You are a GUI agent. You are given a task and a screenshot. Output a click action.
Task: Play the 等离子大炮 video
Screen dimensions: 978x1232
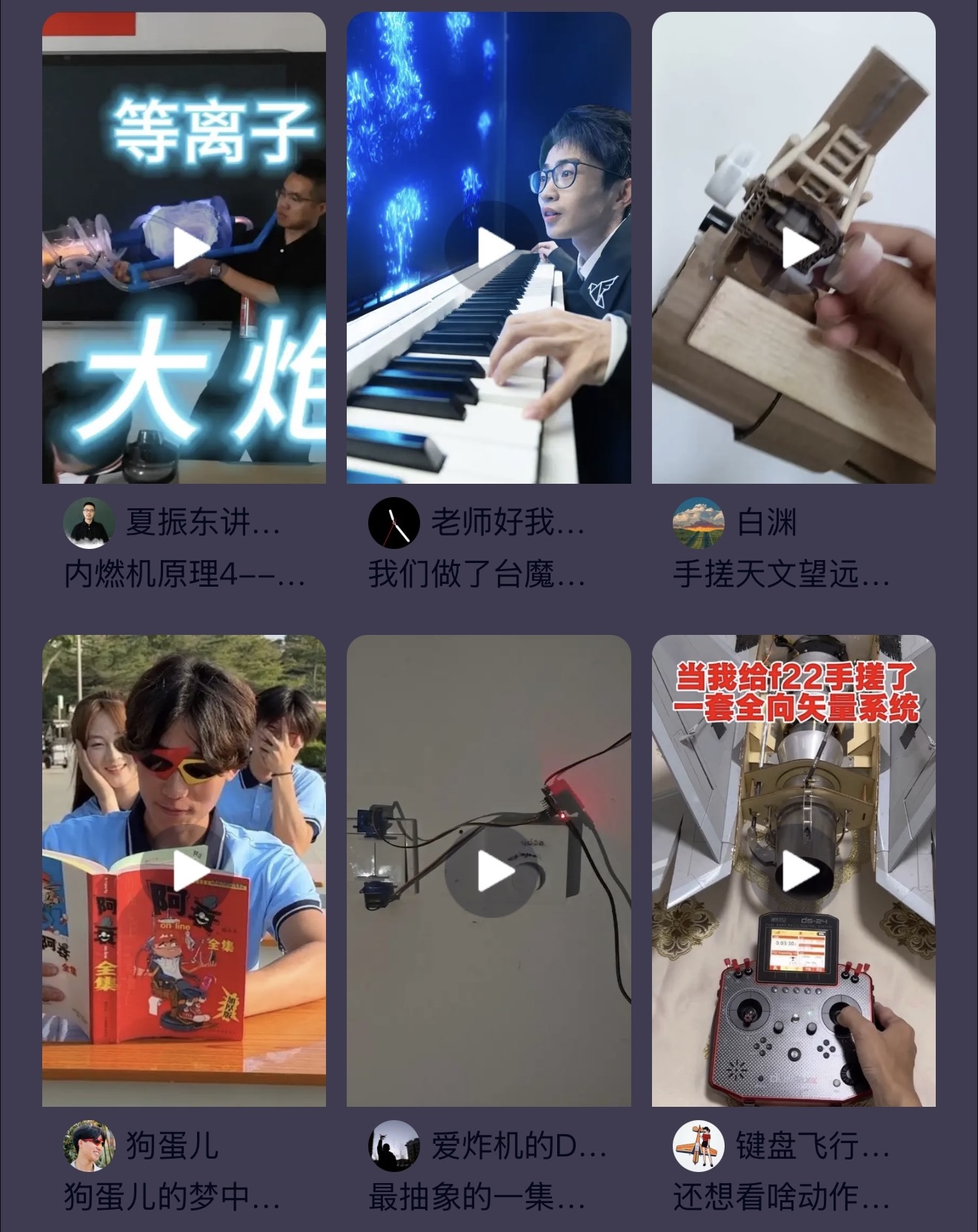[x=190, y=248]
